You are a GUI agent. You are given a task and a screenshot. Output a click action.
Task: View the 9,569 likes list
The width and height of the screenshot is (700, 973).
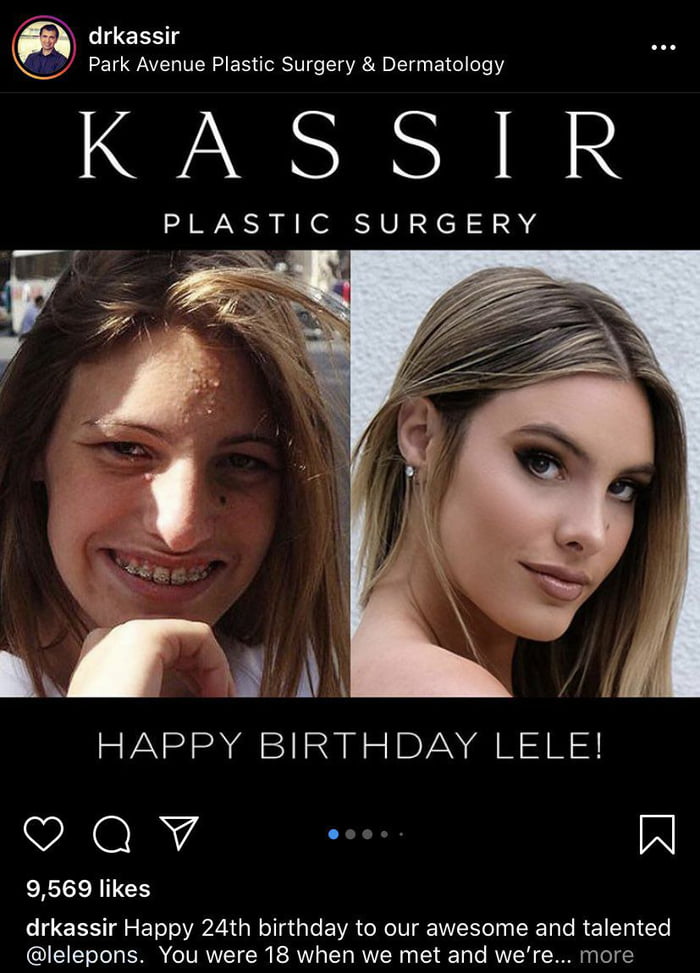tap(88, 889)
